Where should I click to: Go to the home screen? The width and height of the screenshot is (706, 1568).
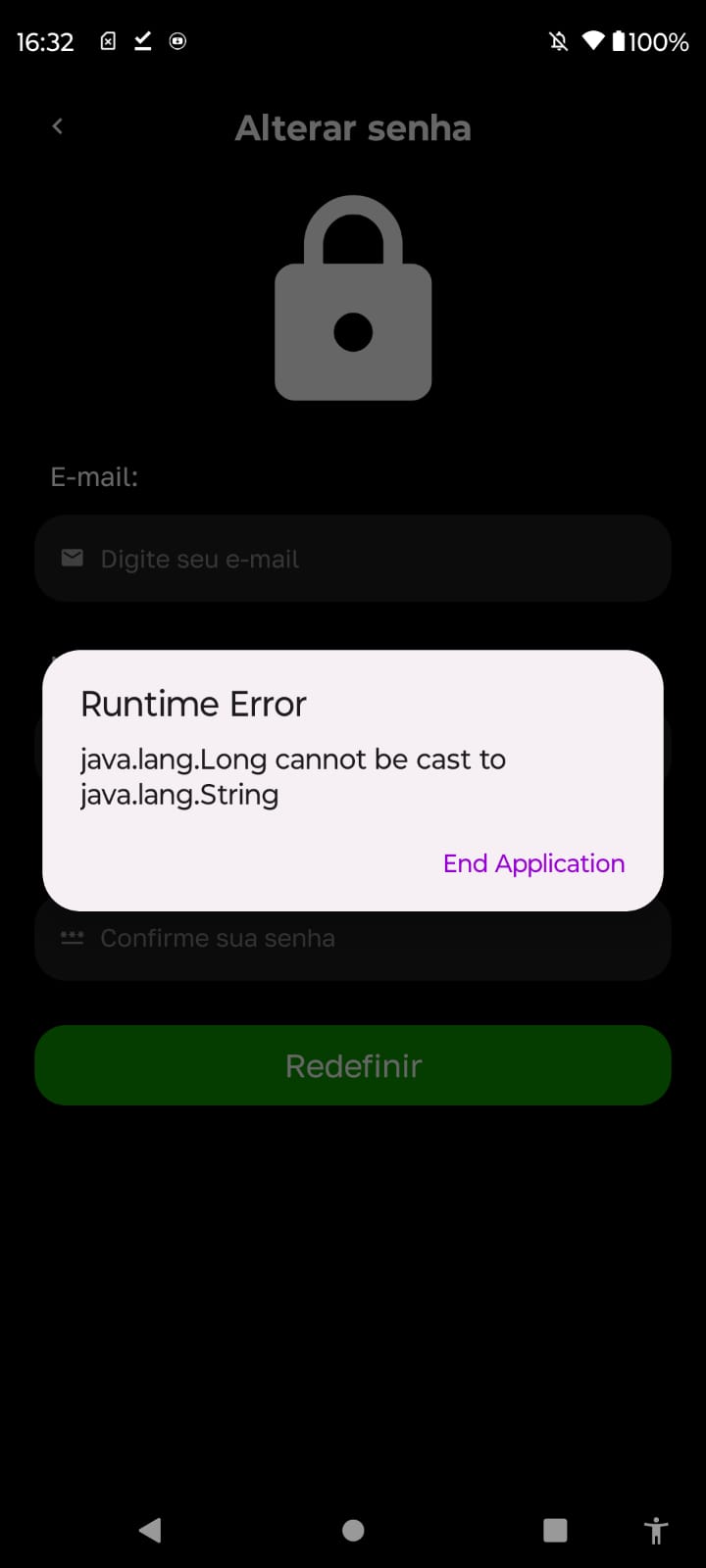click(x=353, y=1530)
